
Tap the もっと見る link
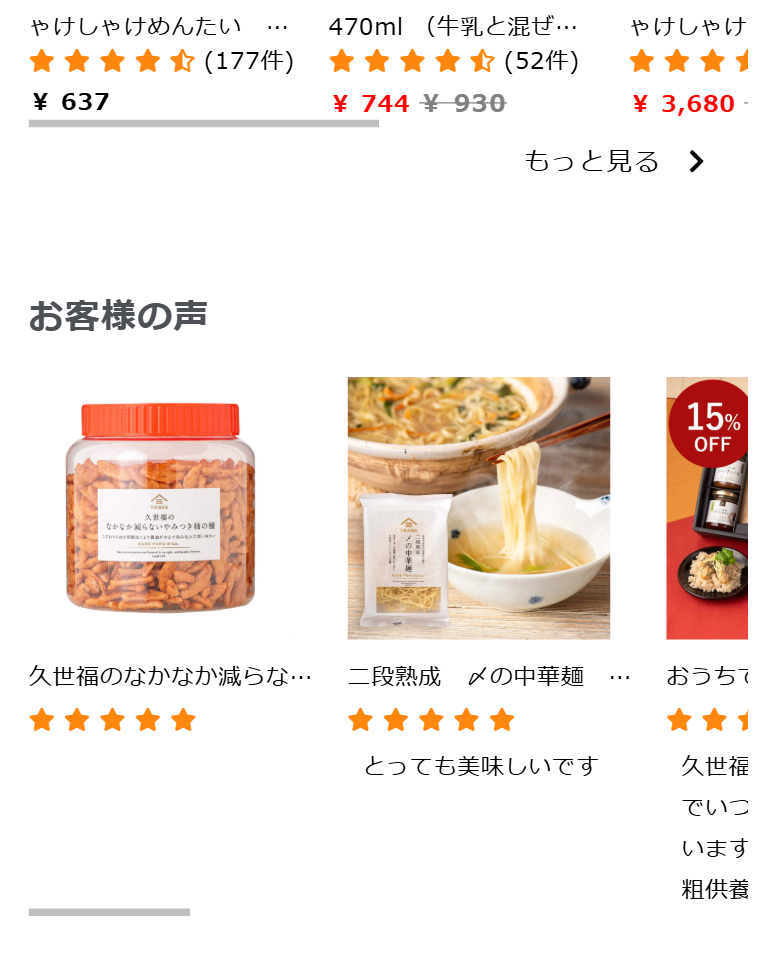tap(612, 161)
